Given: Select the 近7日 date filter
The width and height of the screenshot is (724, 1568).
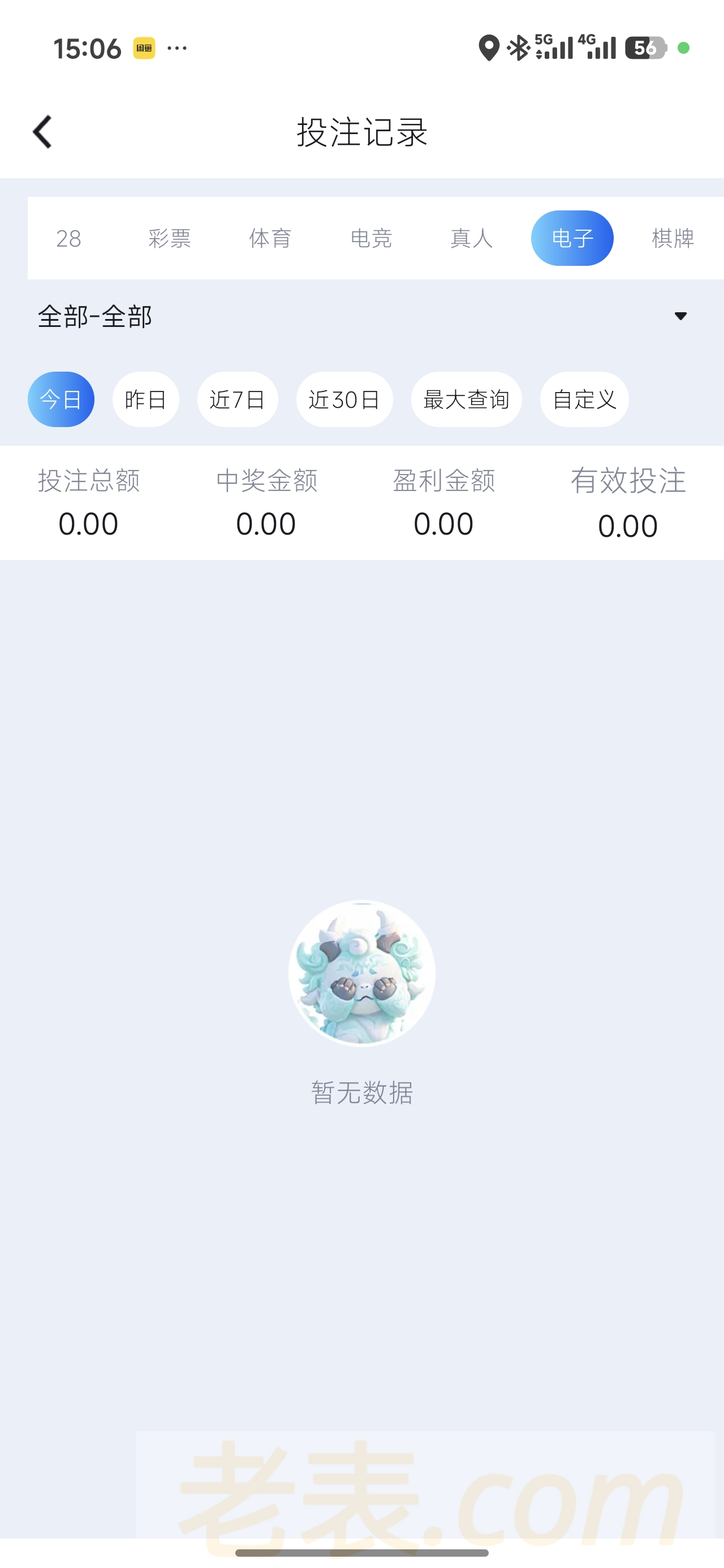Looking at the screenshot, I should coord(238,399).
